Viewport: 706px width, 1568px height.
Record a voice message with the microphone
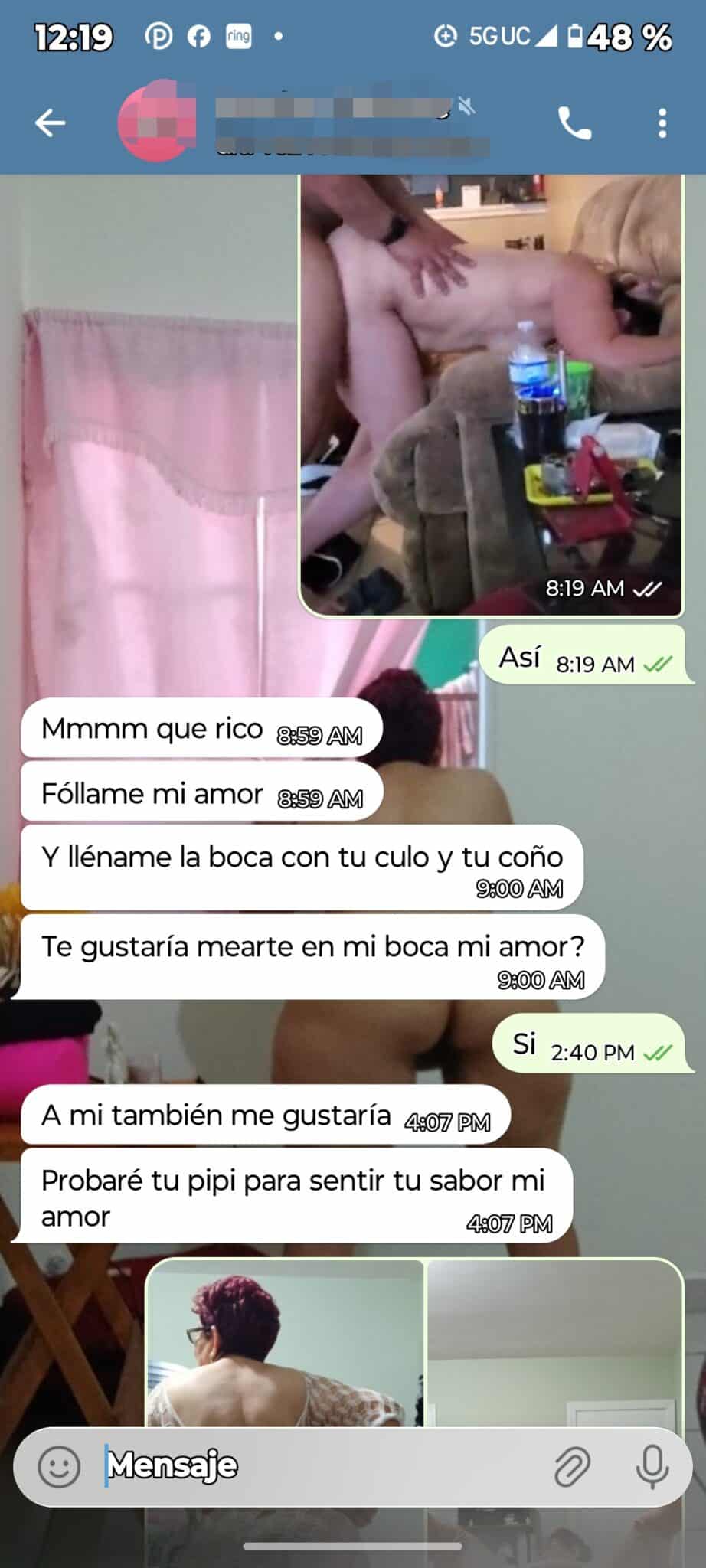[652, 1466]
